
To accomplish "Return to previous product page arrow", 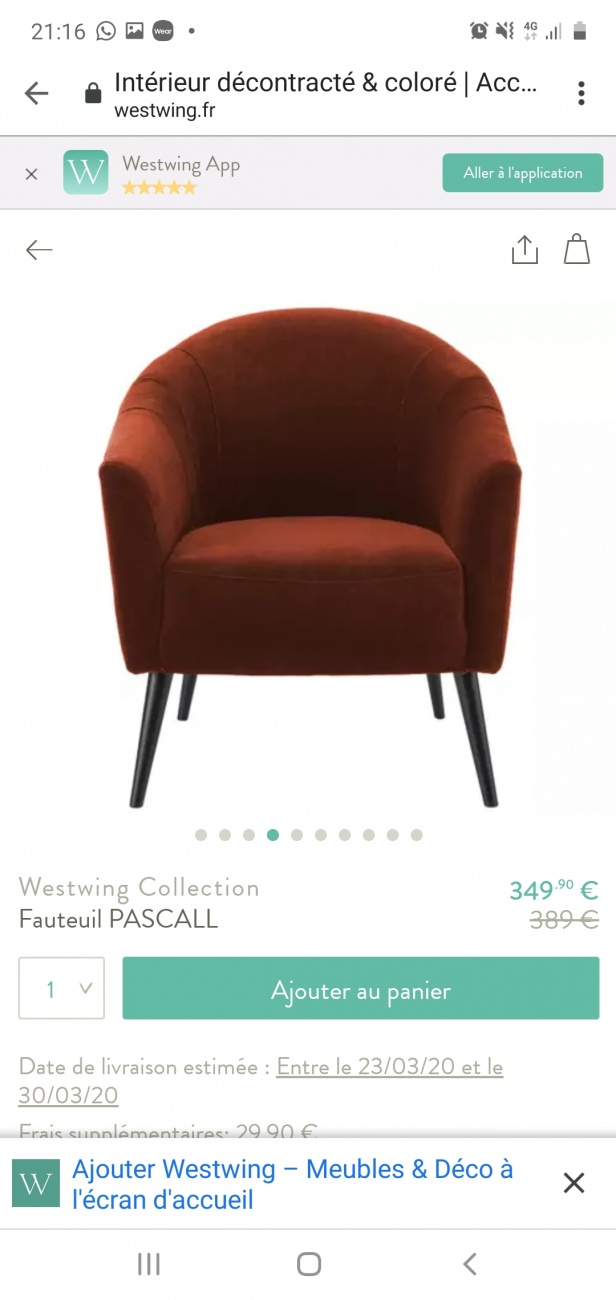I will 39,250.
